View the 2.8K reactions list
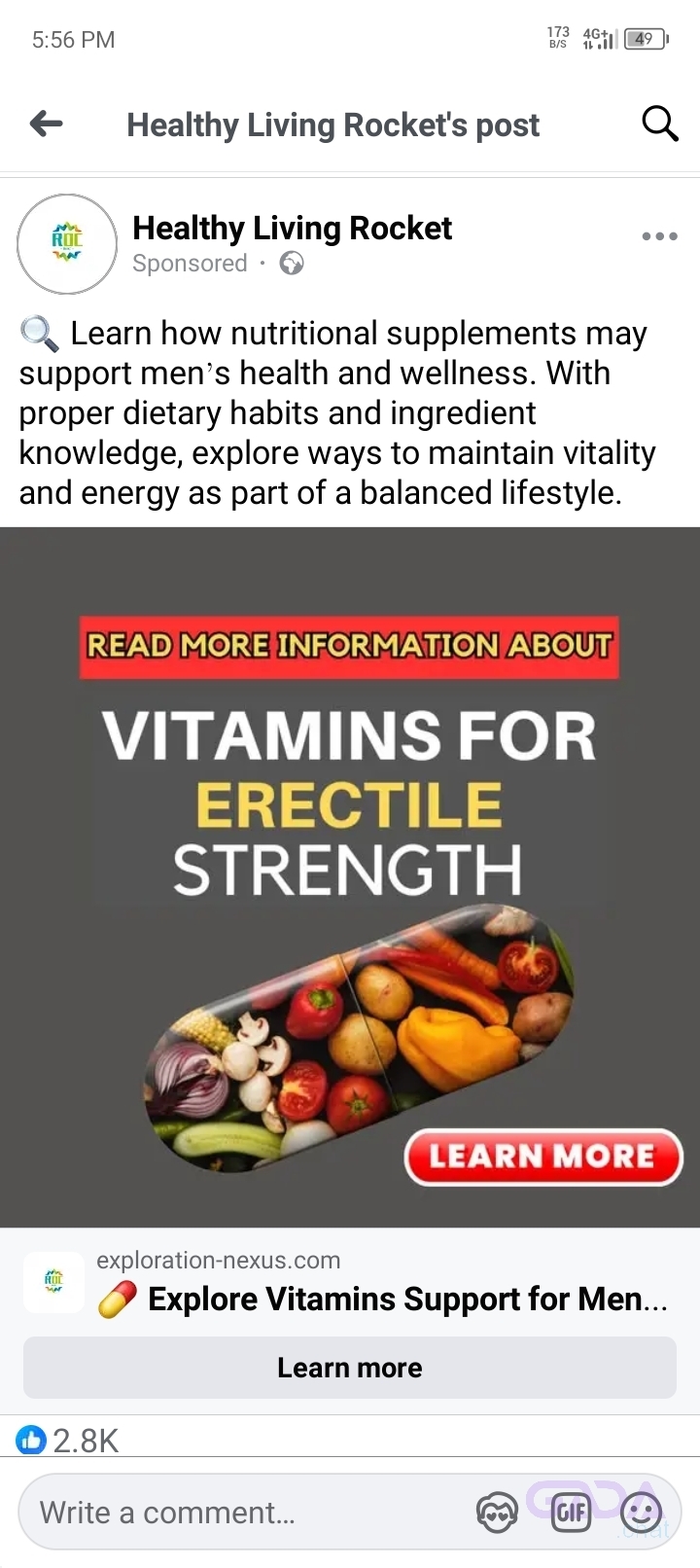 pos(68,1441)
